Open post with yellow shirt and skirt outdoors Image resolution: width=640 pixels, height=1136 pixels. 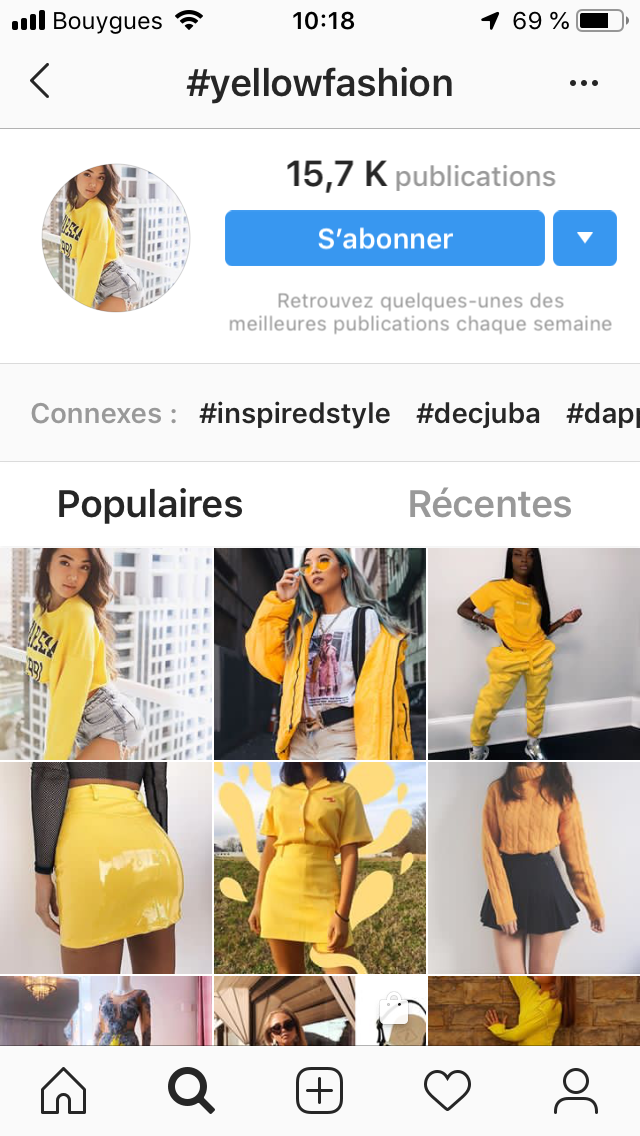coord(320,868)
